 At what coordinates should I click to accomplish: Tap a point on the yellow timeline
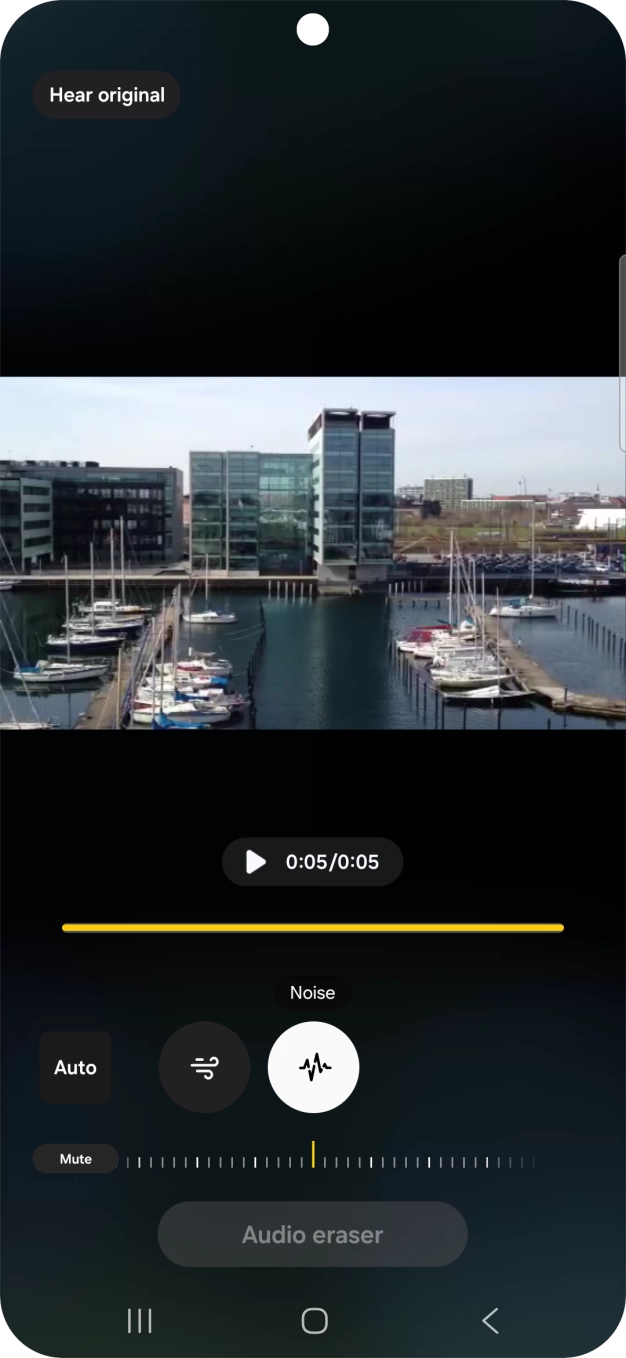pos(312,928)
